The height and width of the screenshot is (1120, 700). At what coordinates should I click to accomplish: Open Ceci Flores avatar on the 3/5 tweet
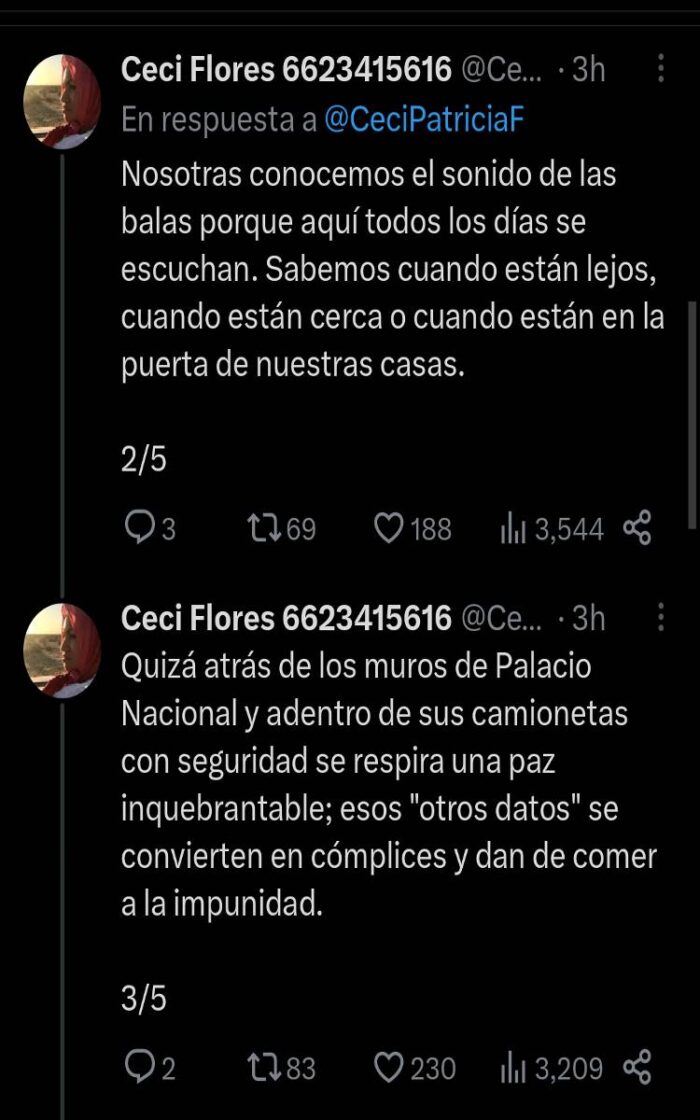click(x=62, y=650)
